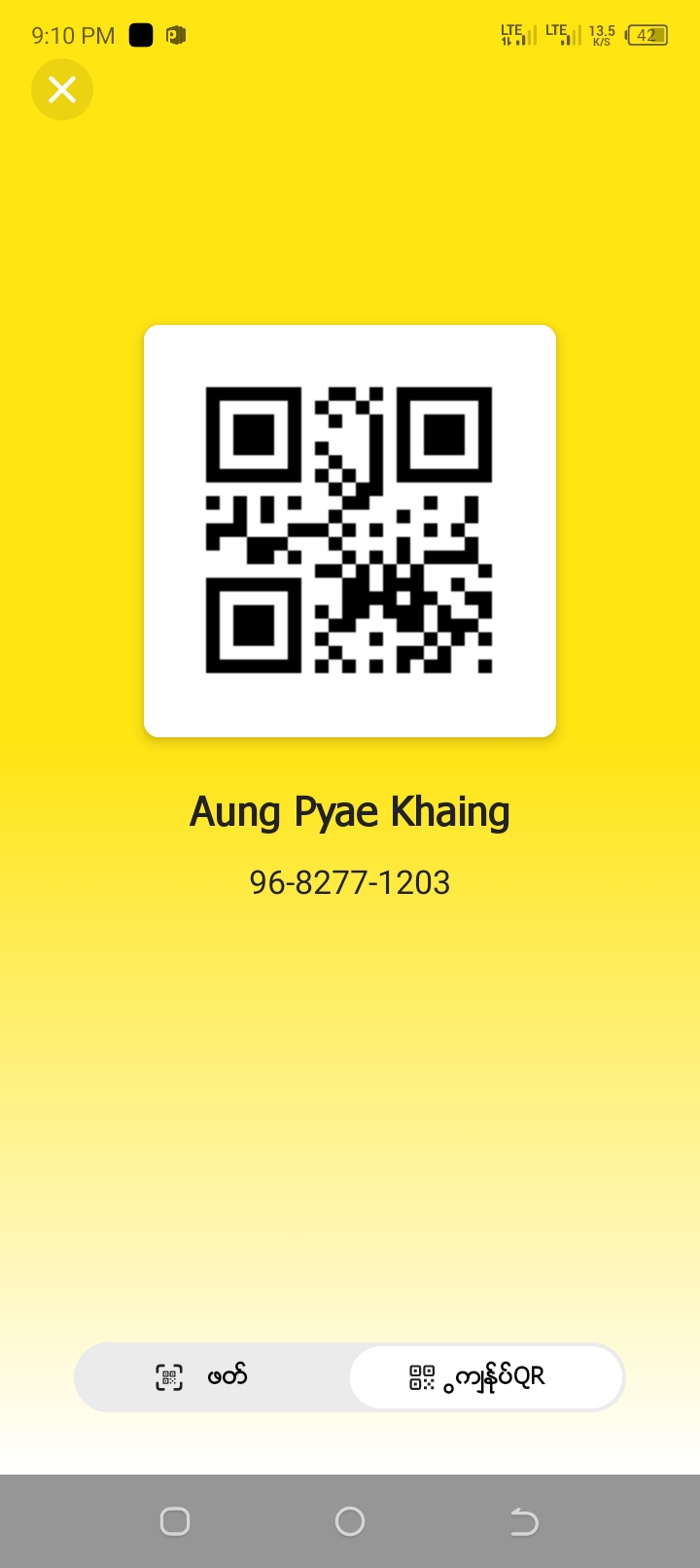Go to the home screen
The width and height of the screenshot is (700, 1568).
350,1520
